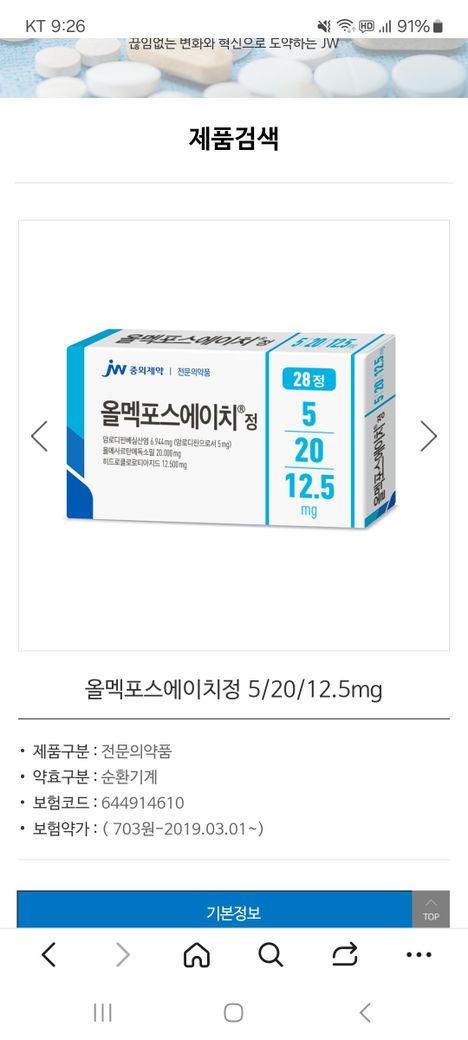Show the next product image

[429, 436]
